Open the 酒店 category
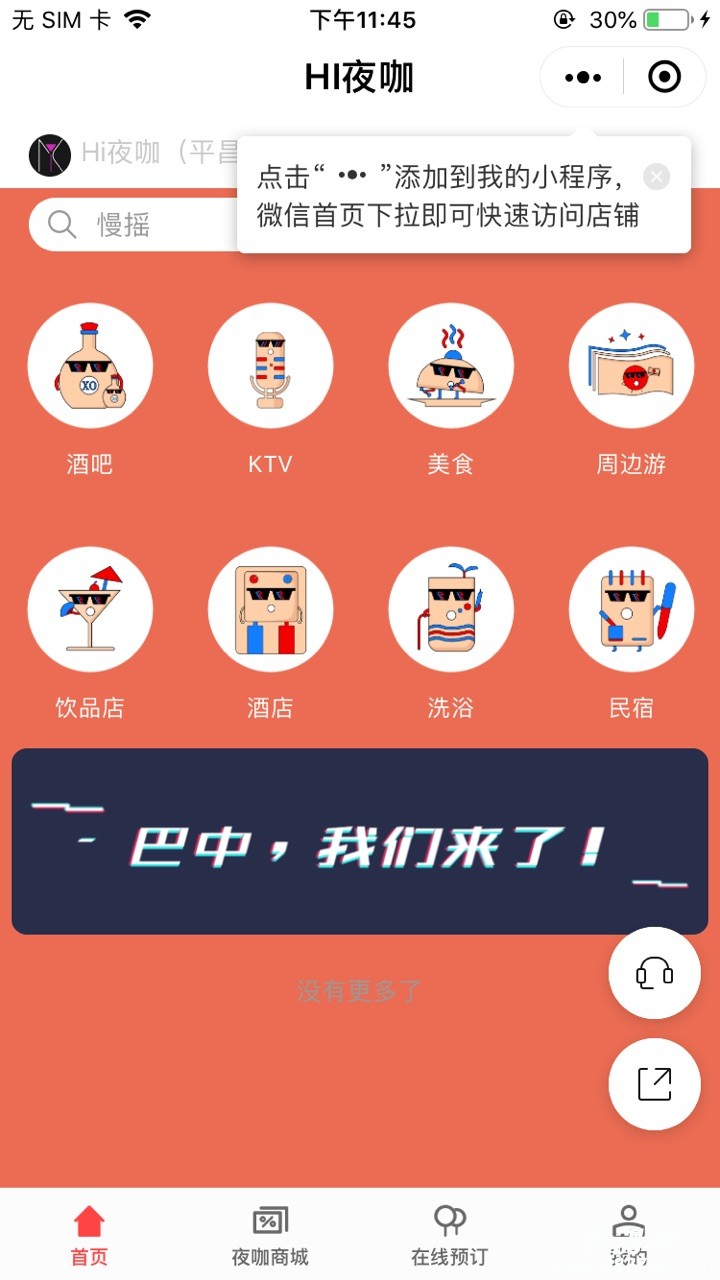 pos(270,610)
